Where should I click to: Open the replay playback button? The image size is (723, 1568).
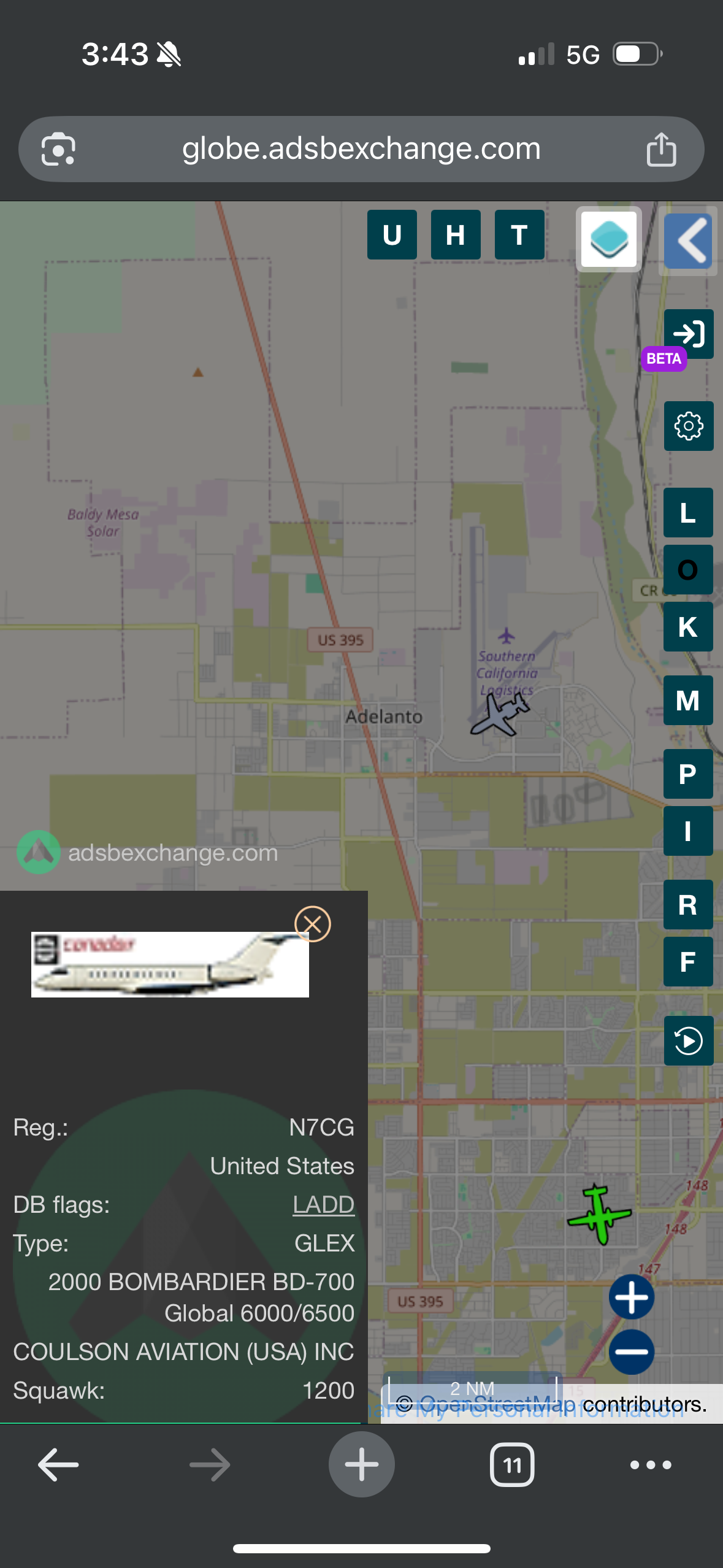(x=688, y=1040)
